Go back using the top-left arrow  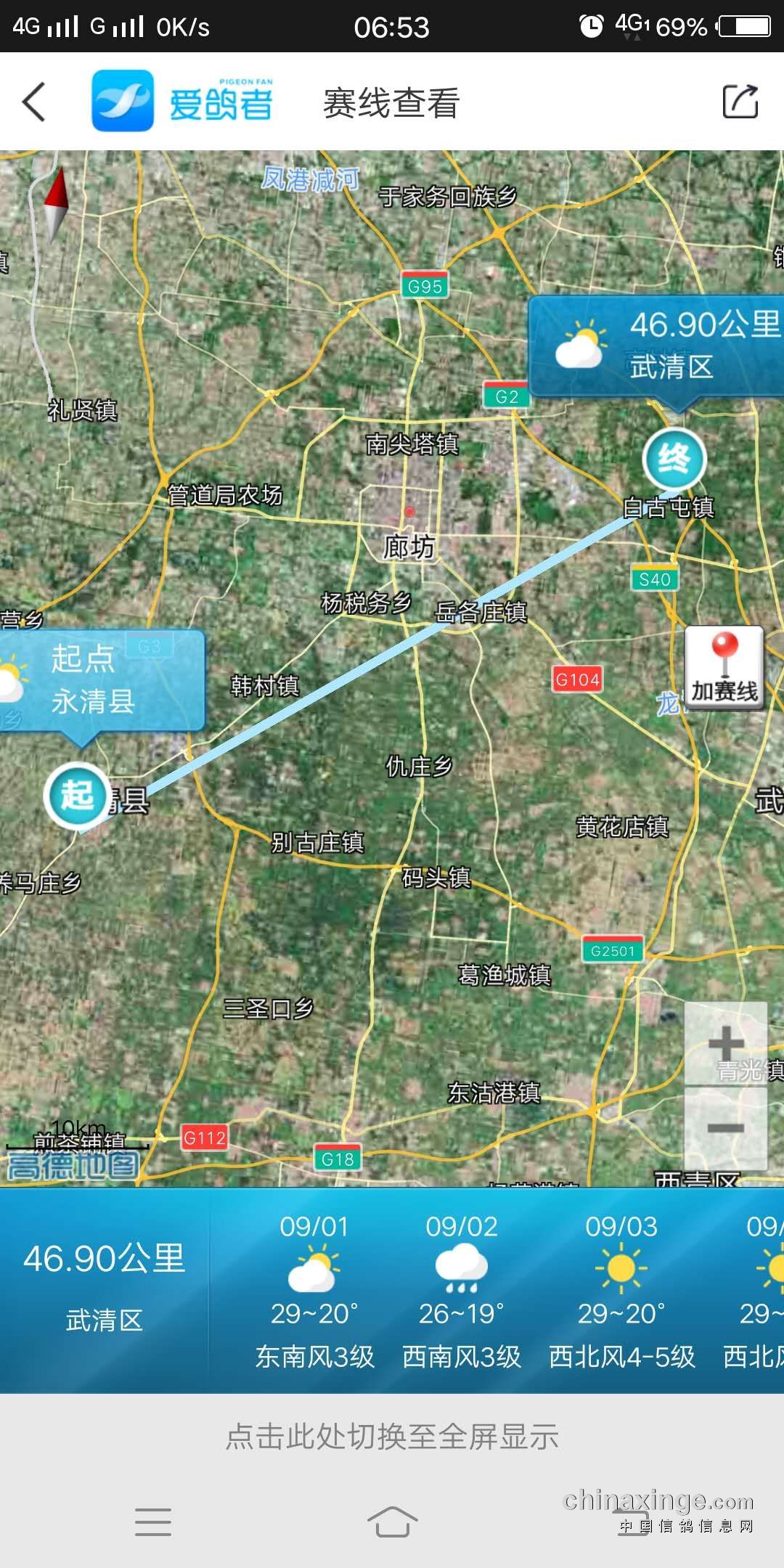click(34, 102)
